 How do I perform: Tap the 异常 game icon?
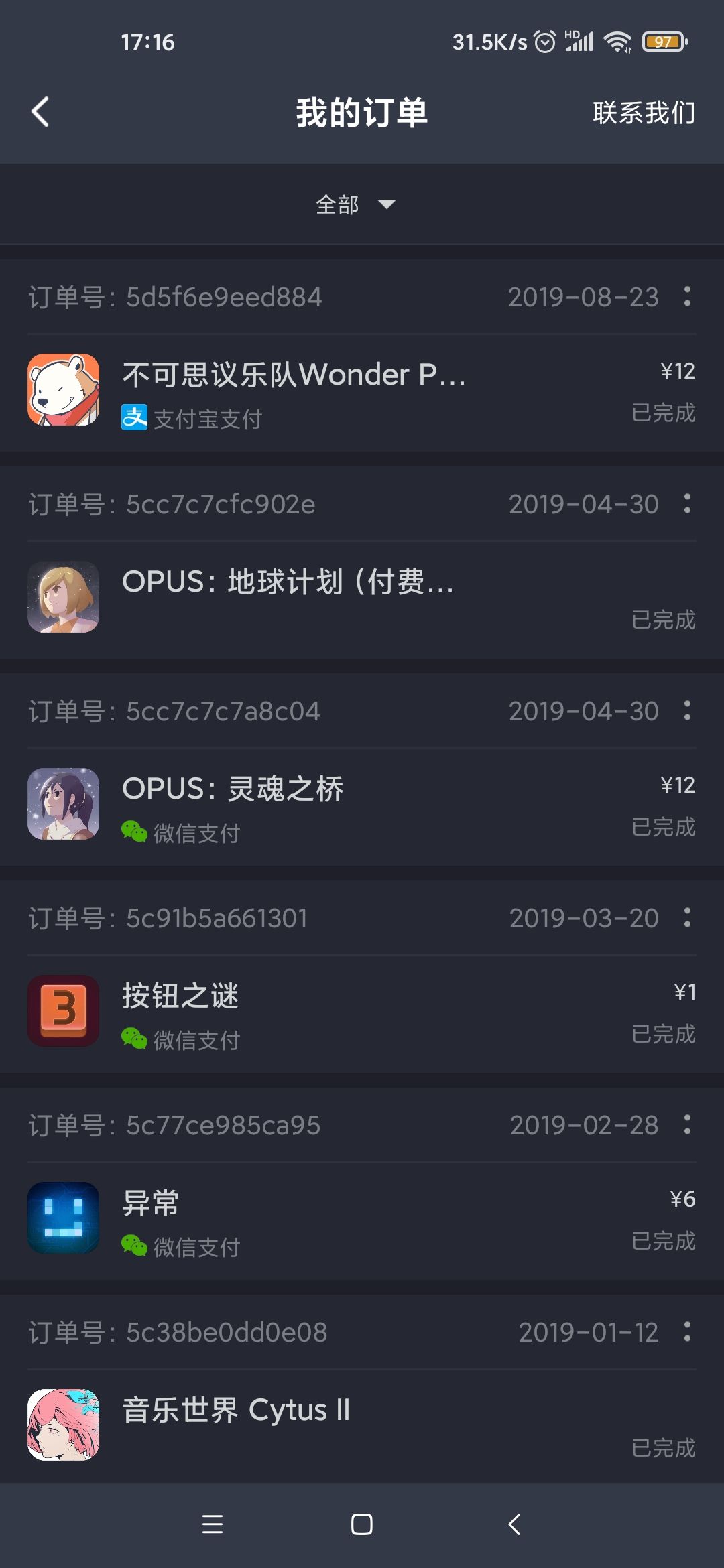(64, 1218)
